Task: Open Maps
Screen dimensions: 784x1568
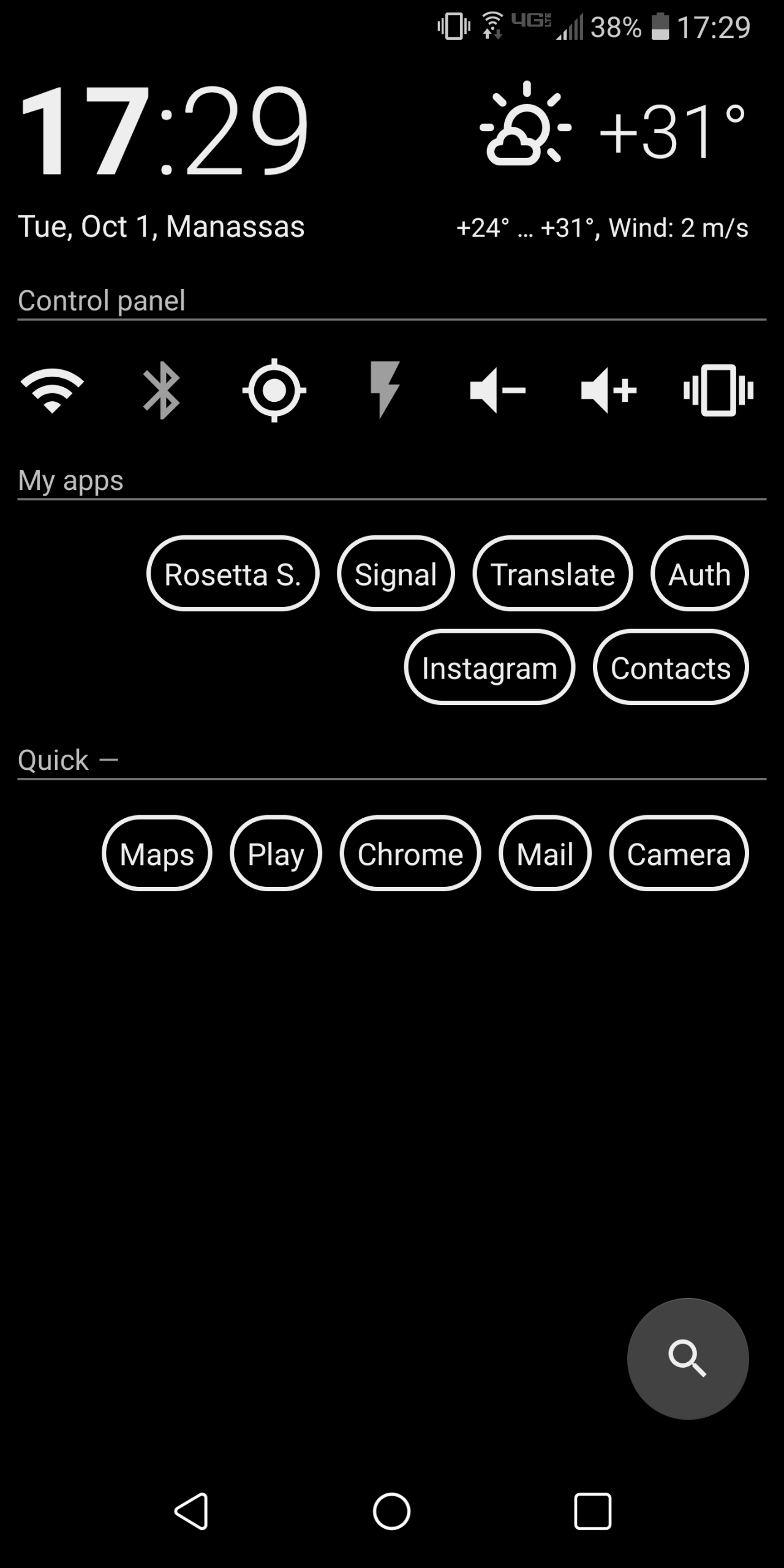Action: pos(157,854)
